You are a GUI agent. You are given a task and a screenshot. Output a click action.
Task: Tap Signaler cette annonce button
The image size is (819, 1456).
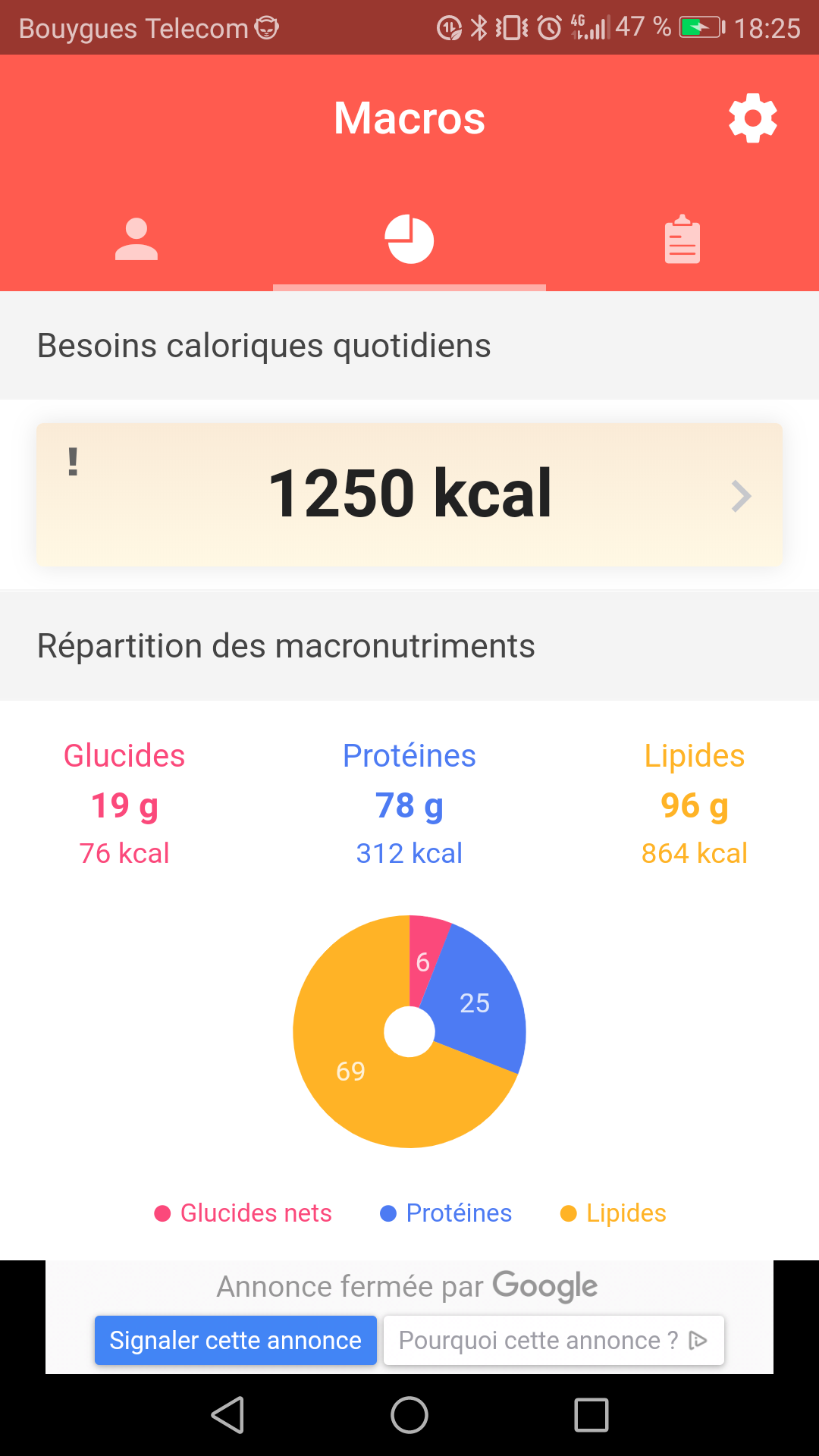click(235, 1341)
